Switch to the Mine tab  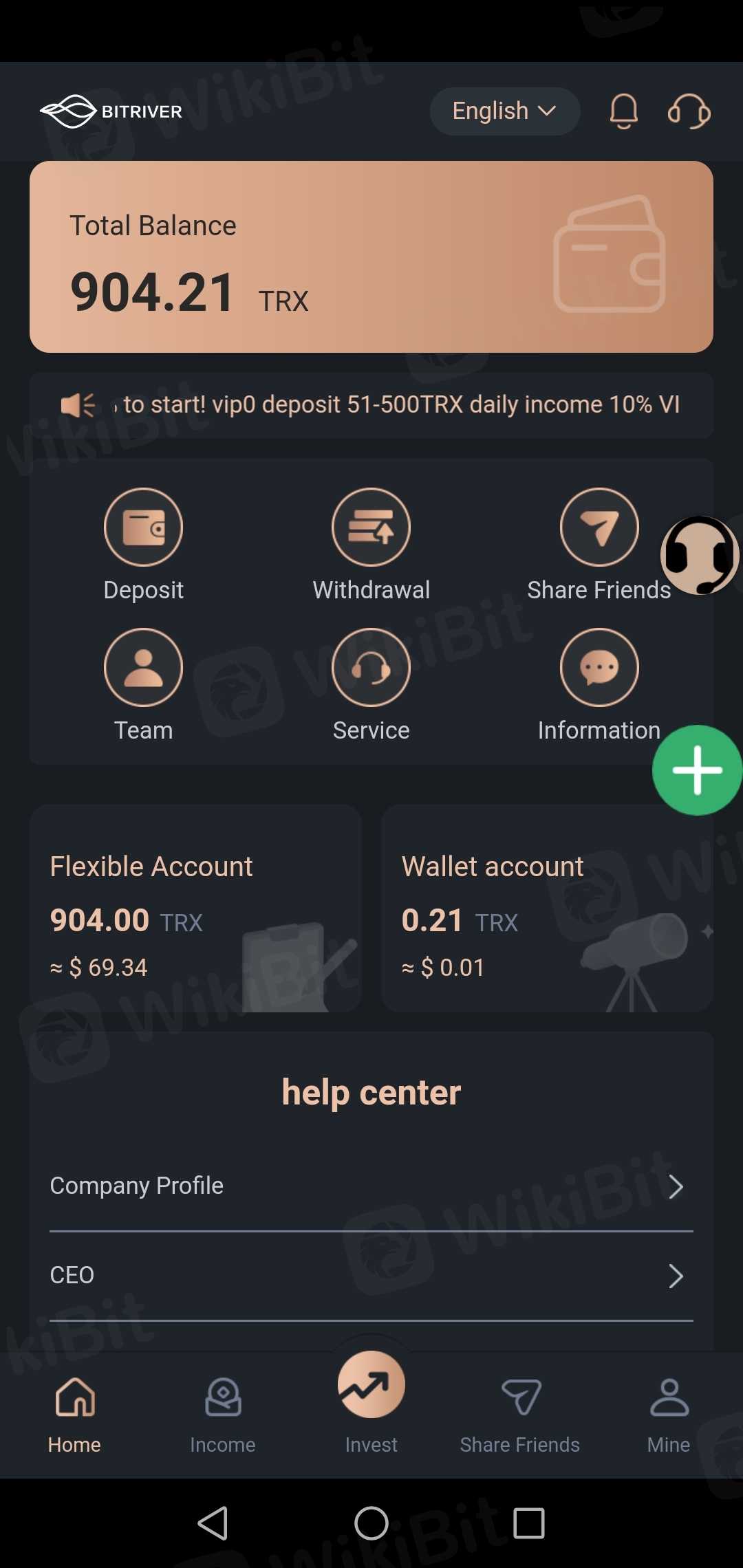click(x=668, y=1414)
